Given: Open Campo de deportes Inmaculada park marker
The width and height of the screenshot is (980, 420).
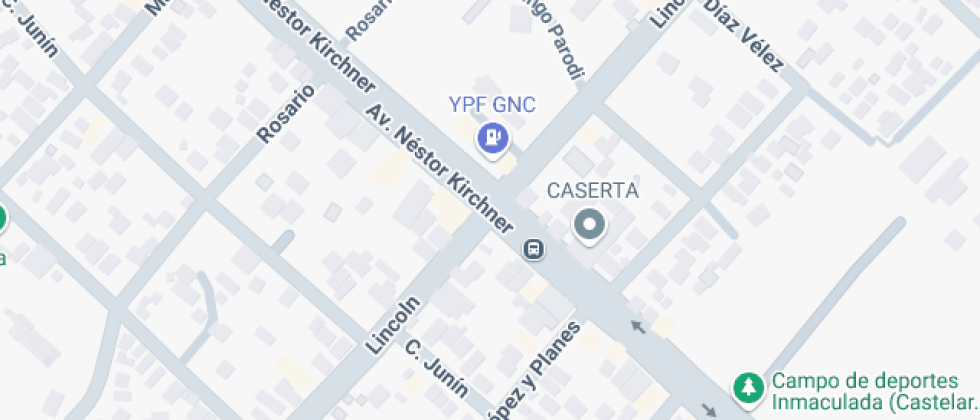Looking at the screenshot, I should pyautogui.click(x=746, y=387).
